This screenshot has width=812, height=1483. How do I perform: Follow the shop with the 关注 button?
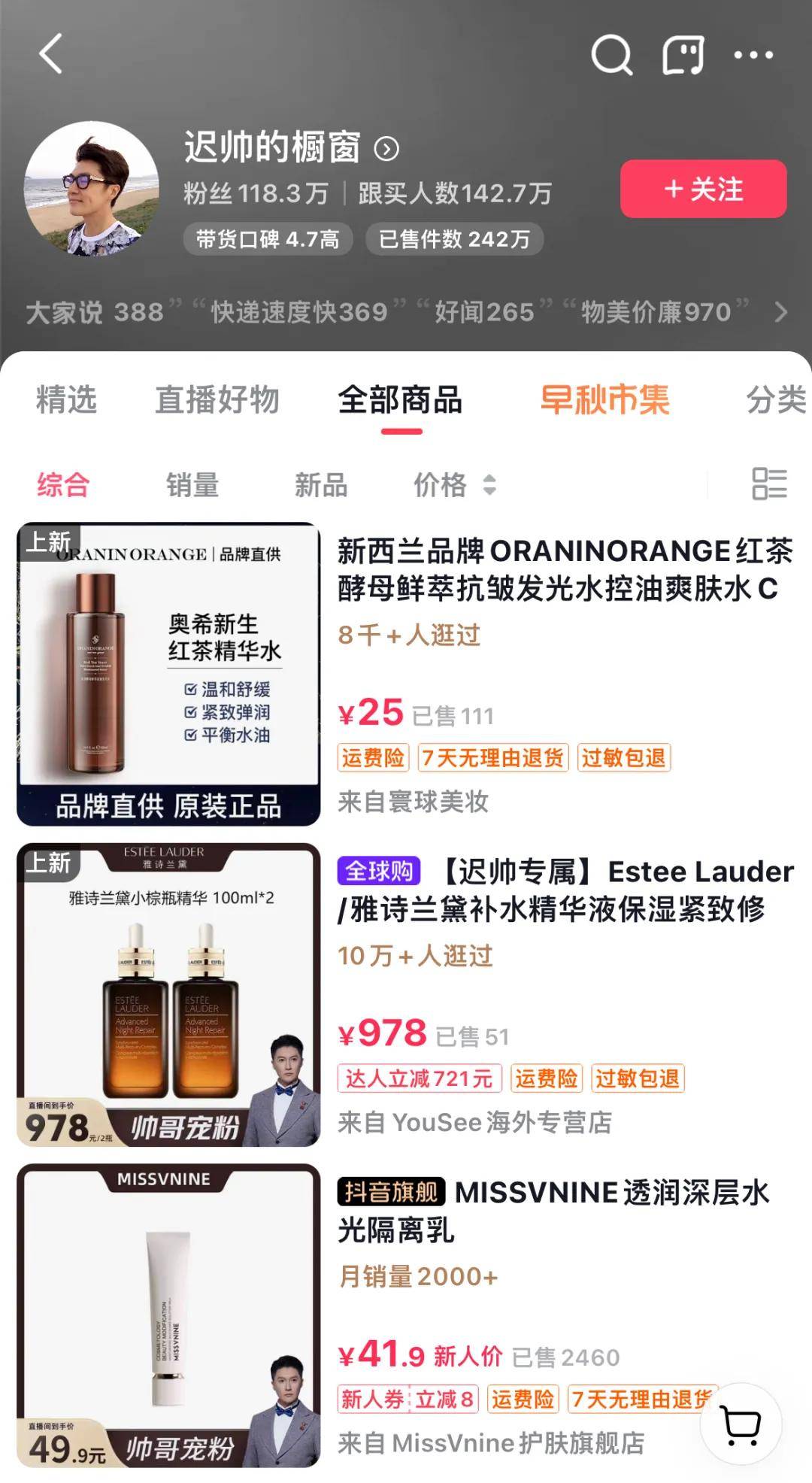coord(703,189)
